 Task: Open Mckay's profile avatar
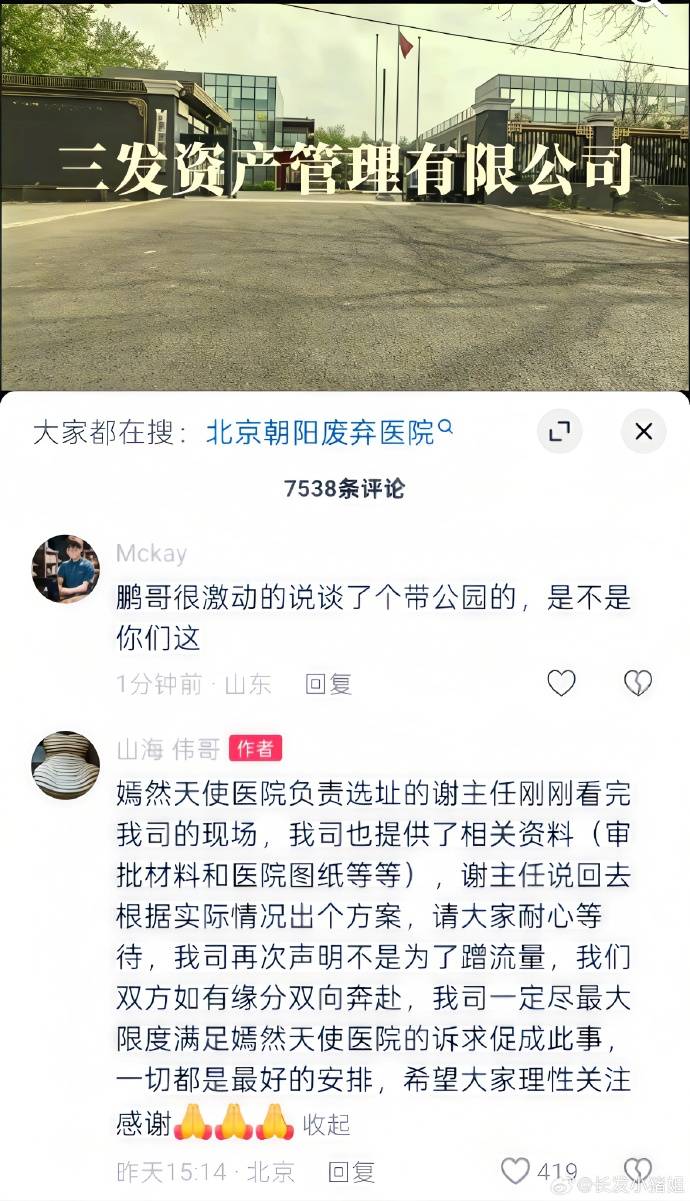[66, 569]
